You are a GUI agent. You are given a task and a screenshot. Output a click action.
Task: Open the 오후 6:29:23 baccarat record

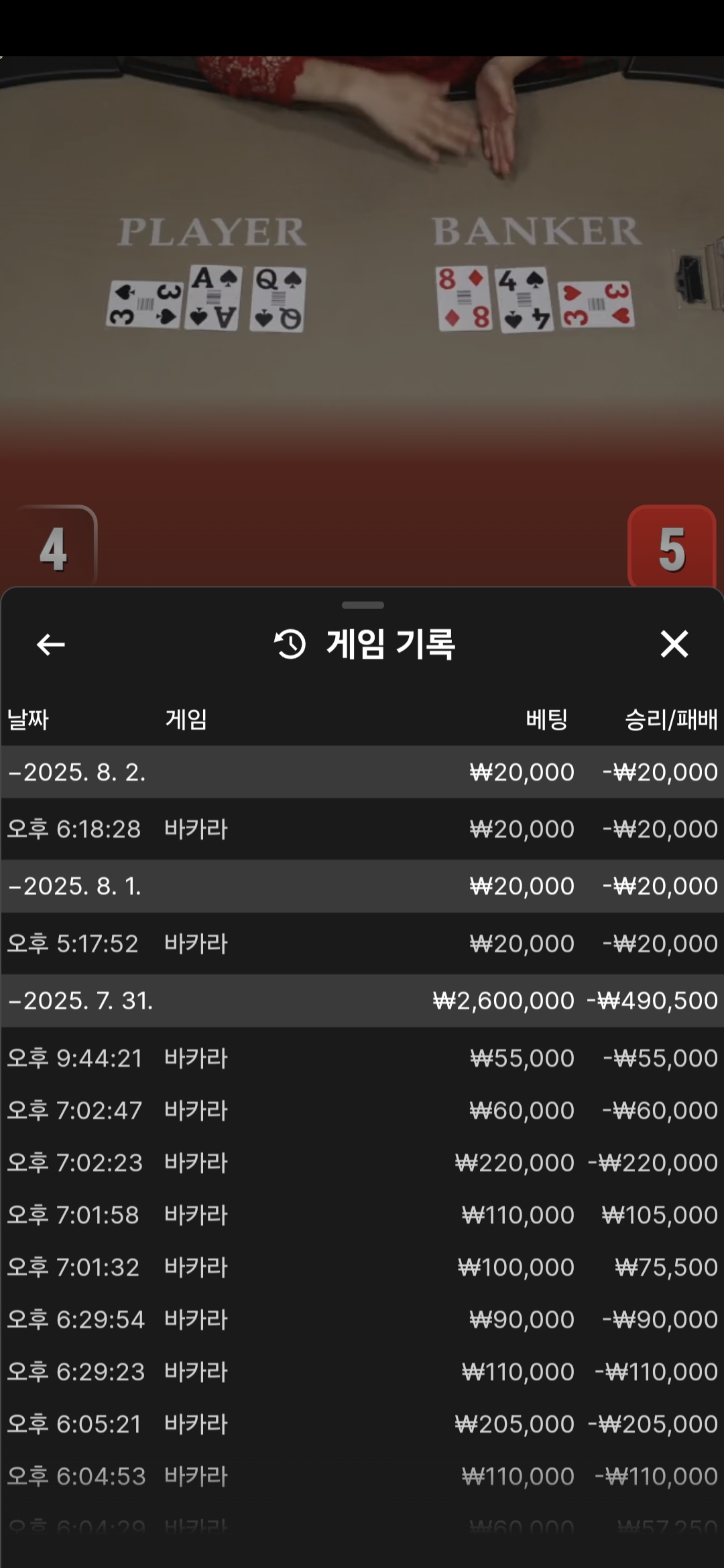click(362, 1372)
